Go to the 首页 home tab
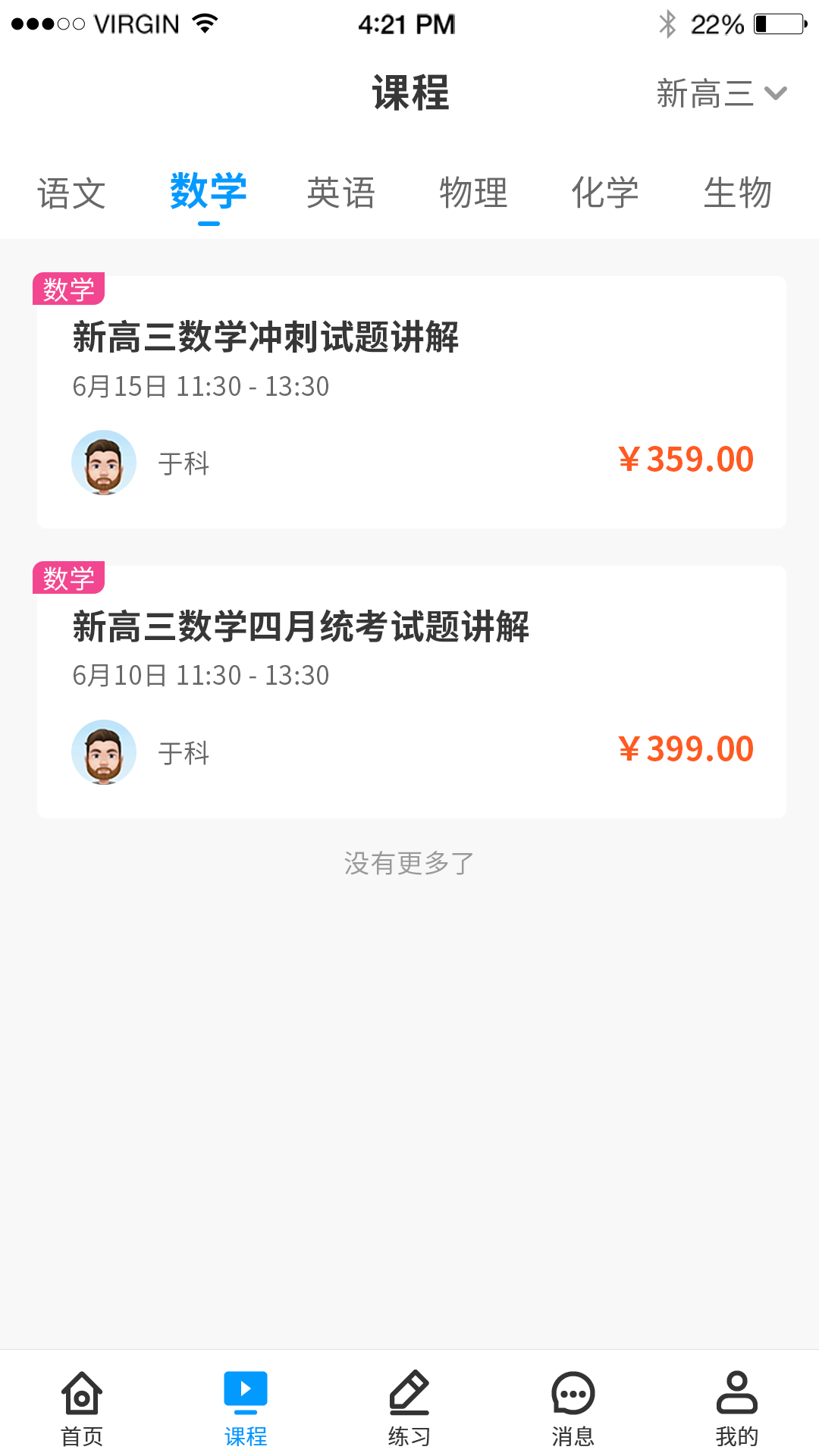The width and height of the screenshot is (819, 1456). point(82,1407)
